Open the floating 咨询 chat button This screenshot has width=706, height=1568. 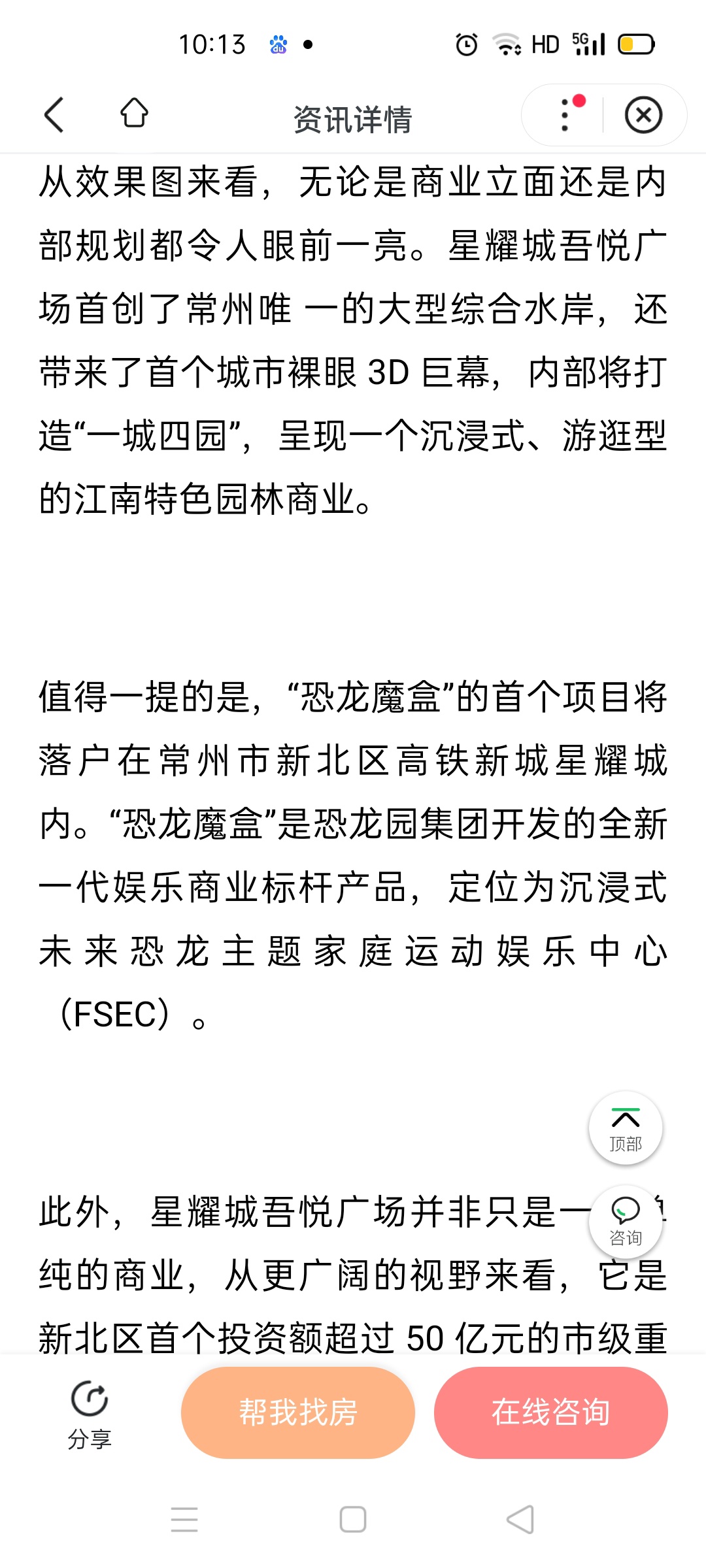[626, 1220]
